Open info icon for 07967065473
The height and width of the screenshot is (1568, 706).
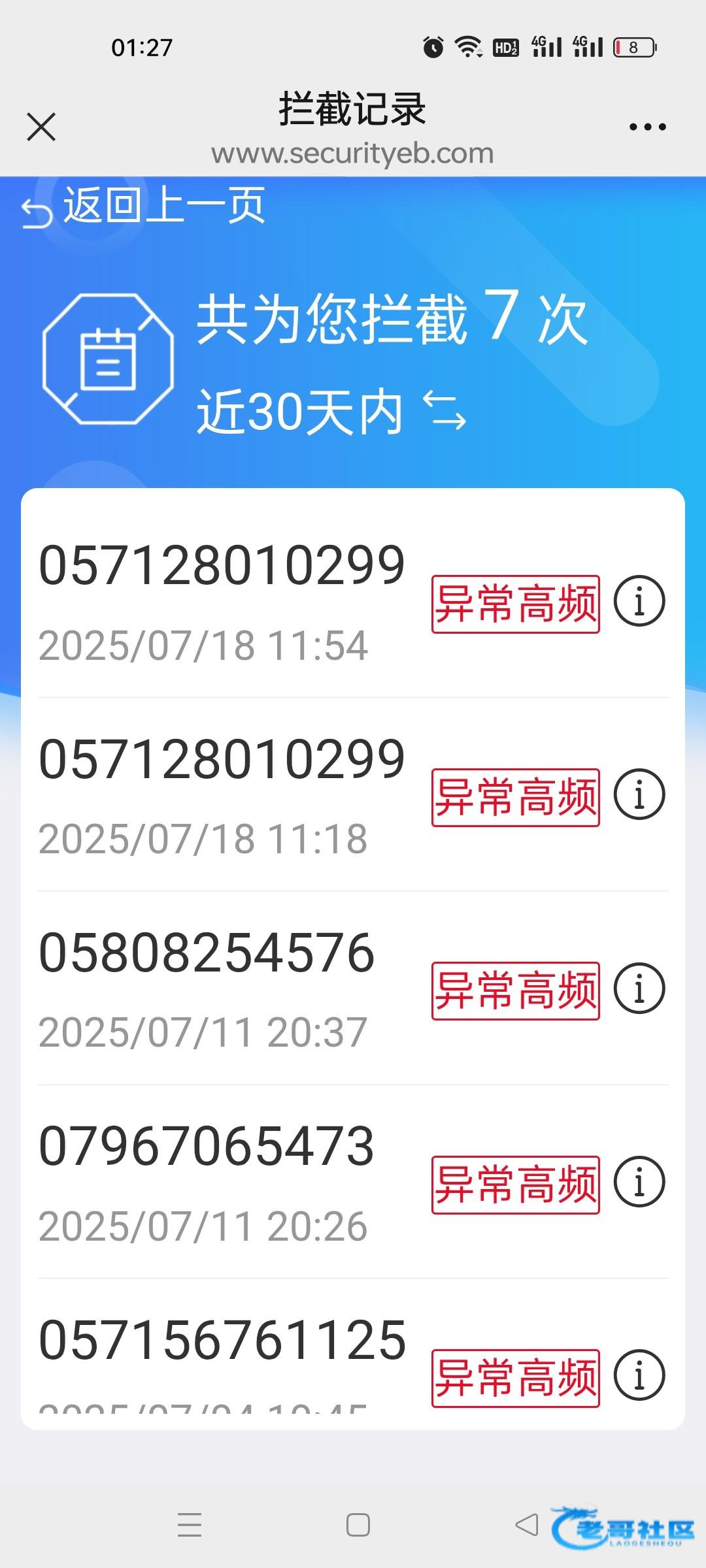[x=639, y=1181]
